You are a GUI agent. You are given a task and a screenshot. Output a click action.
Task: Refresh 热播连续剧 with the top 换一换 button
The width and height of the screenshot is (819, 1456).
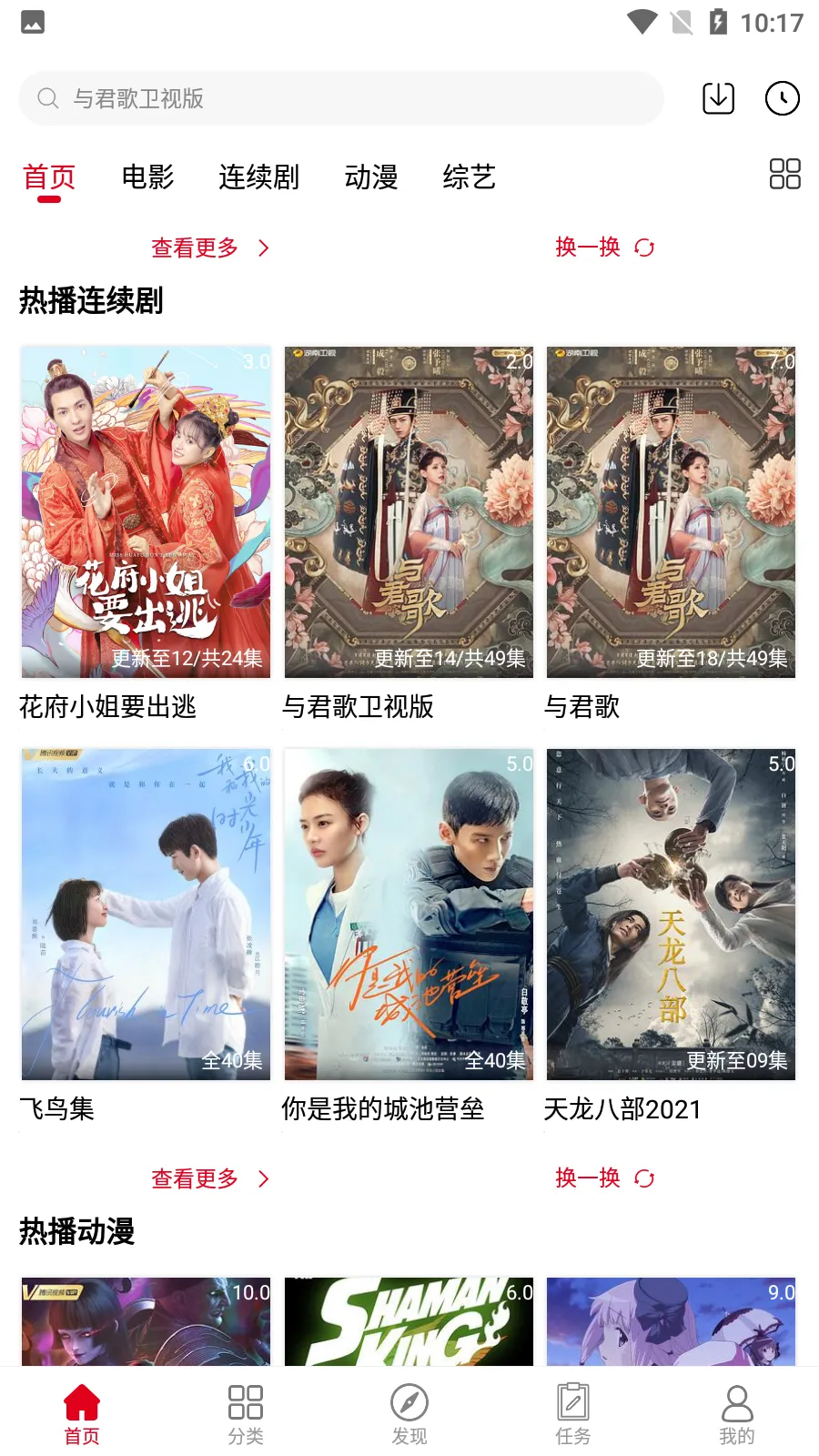click(606, 248)
